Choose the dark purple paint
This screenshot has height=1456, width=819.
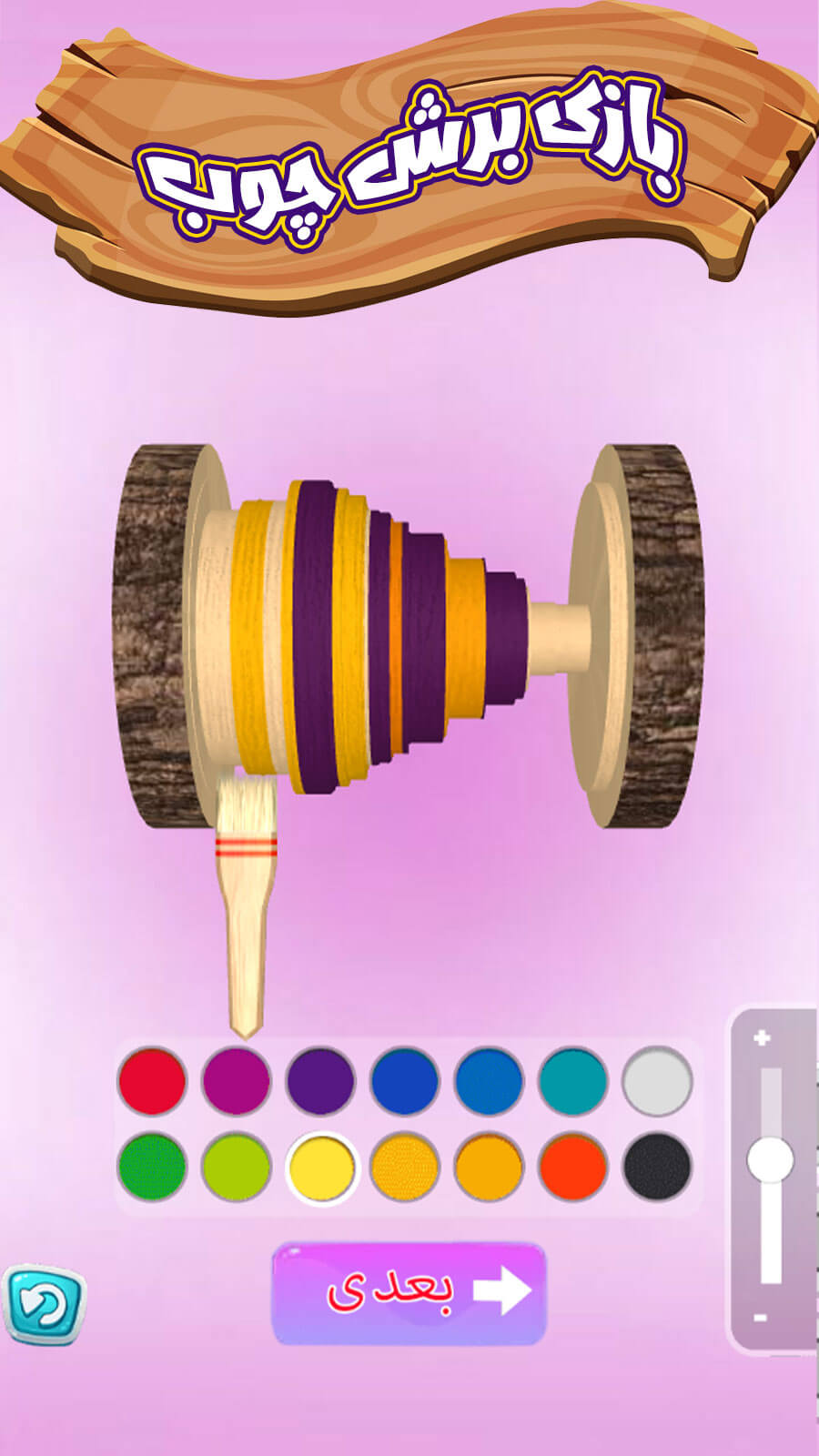coord(320,1081)
